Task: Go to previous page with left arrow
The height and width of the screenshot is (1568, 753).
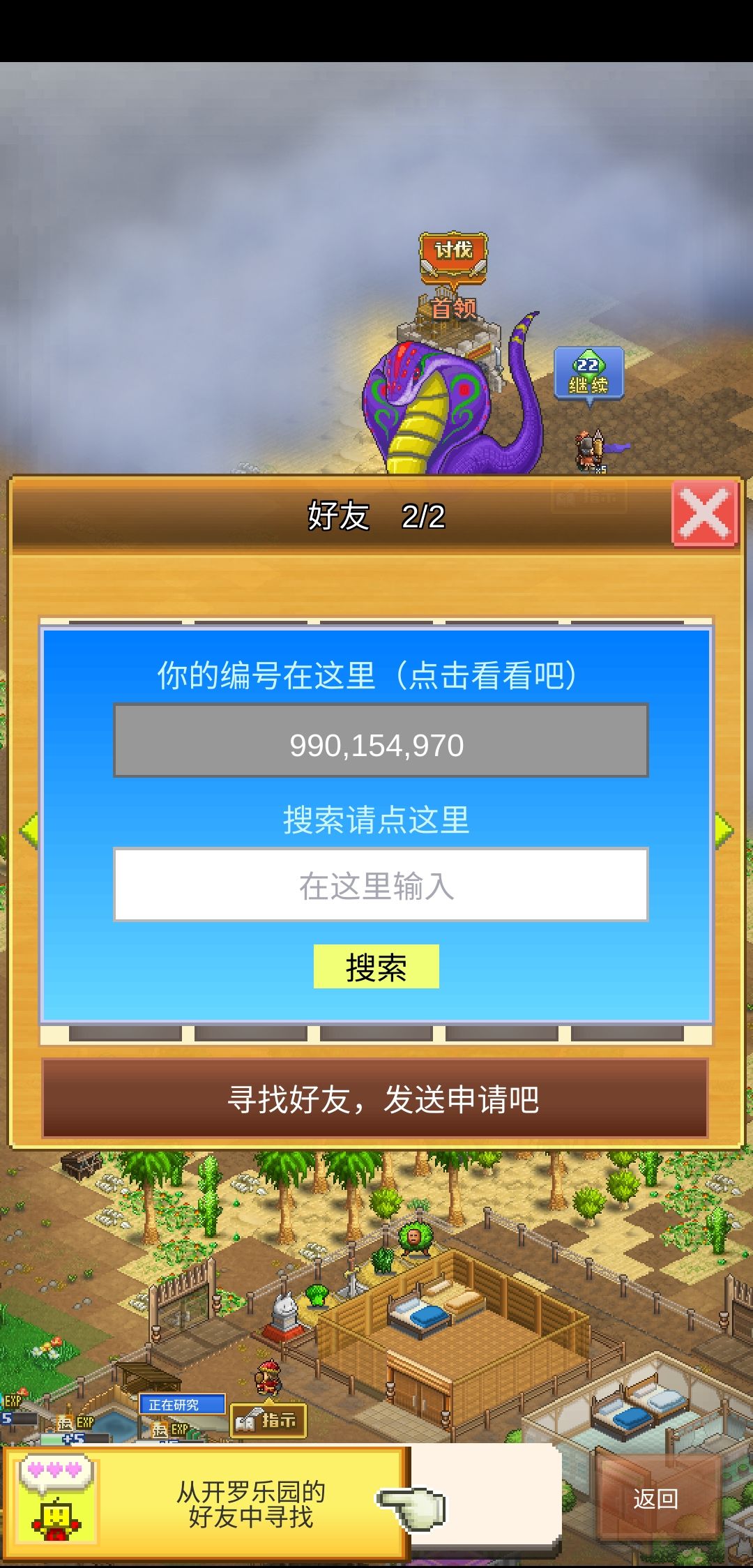Action: [29, 829]
